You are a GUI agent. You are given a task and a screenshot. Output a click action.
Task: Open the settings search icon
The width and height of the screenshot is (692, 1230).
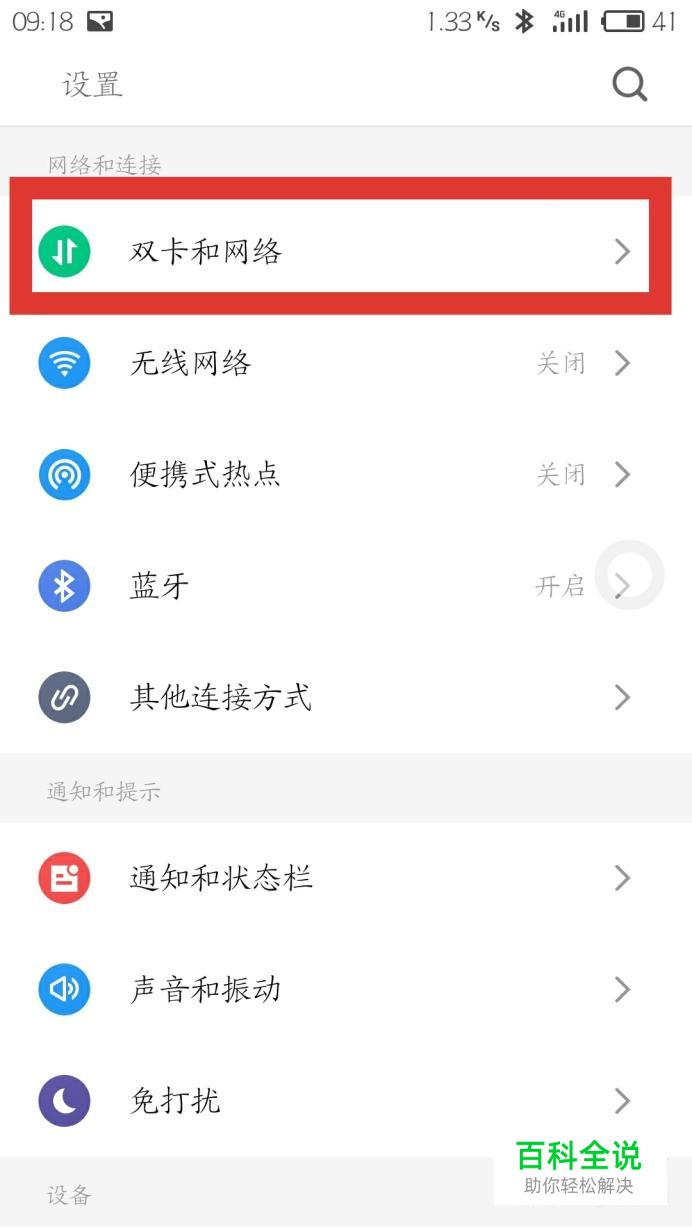[629, 86]
